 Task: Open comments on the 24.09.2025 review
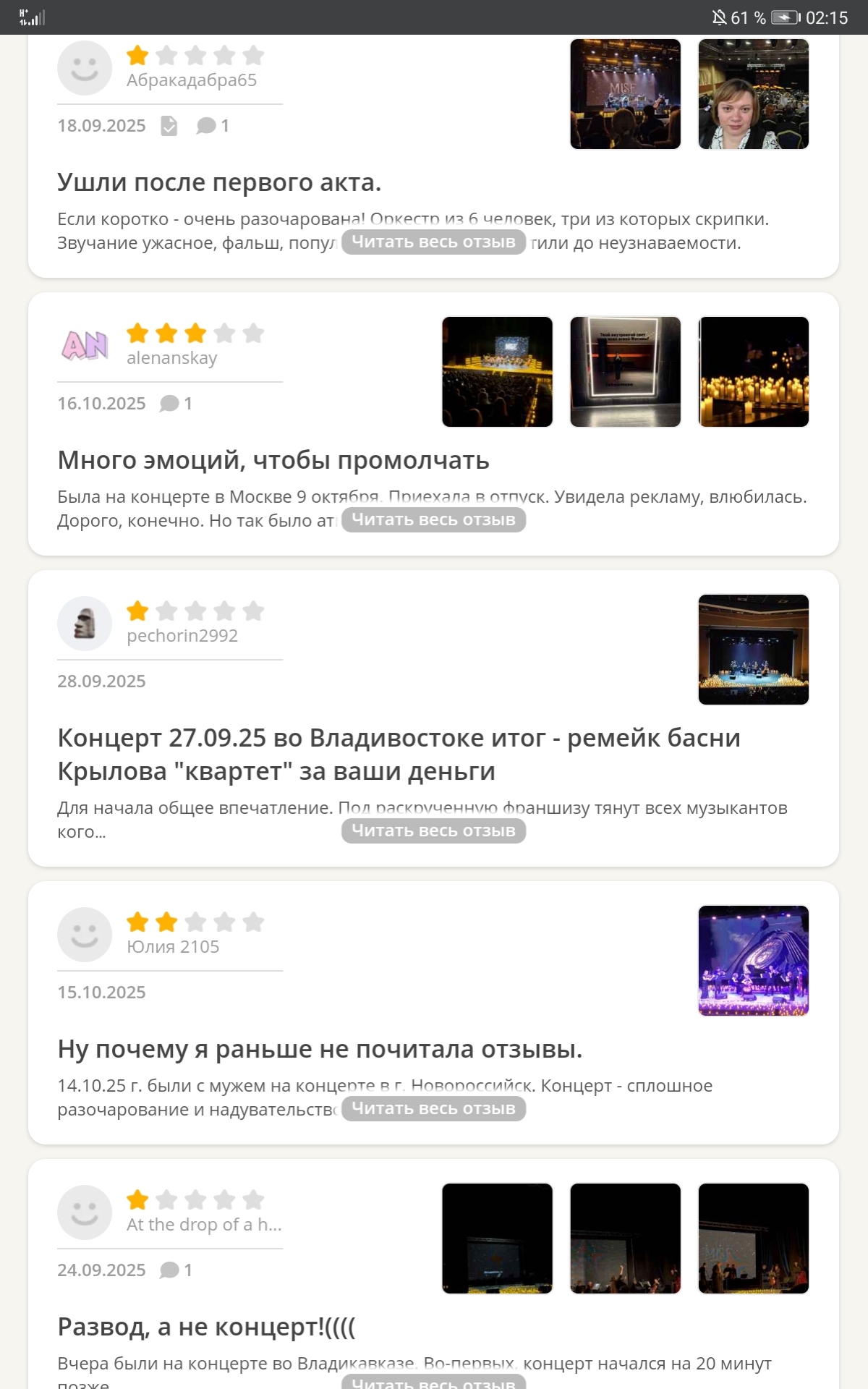176,1270
